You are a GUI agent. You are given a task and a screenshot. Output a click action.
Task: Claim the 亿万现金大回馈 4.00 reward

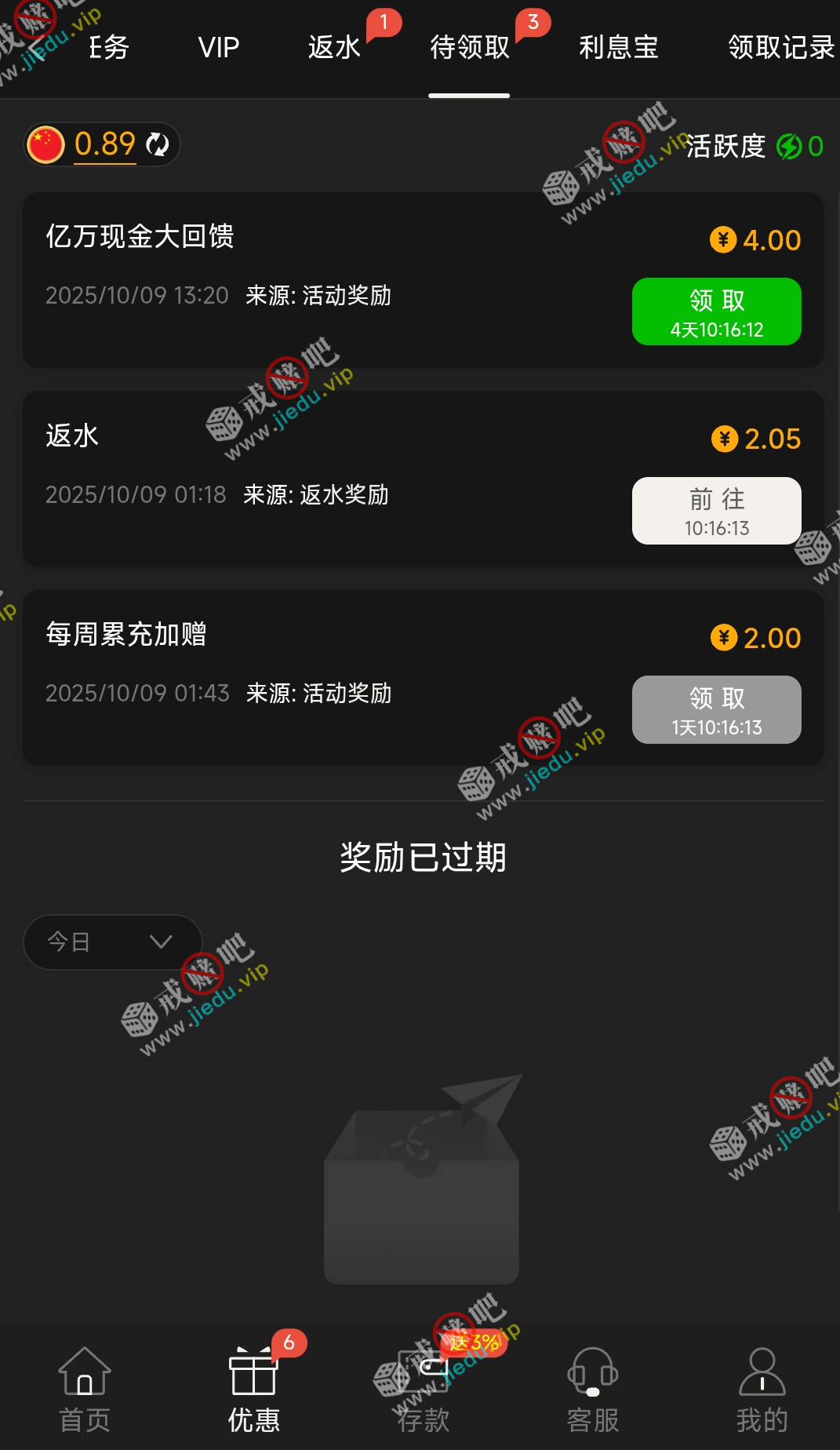tap(716, 311)
